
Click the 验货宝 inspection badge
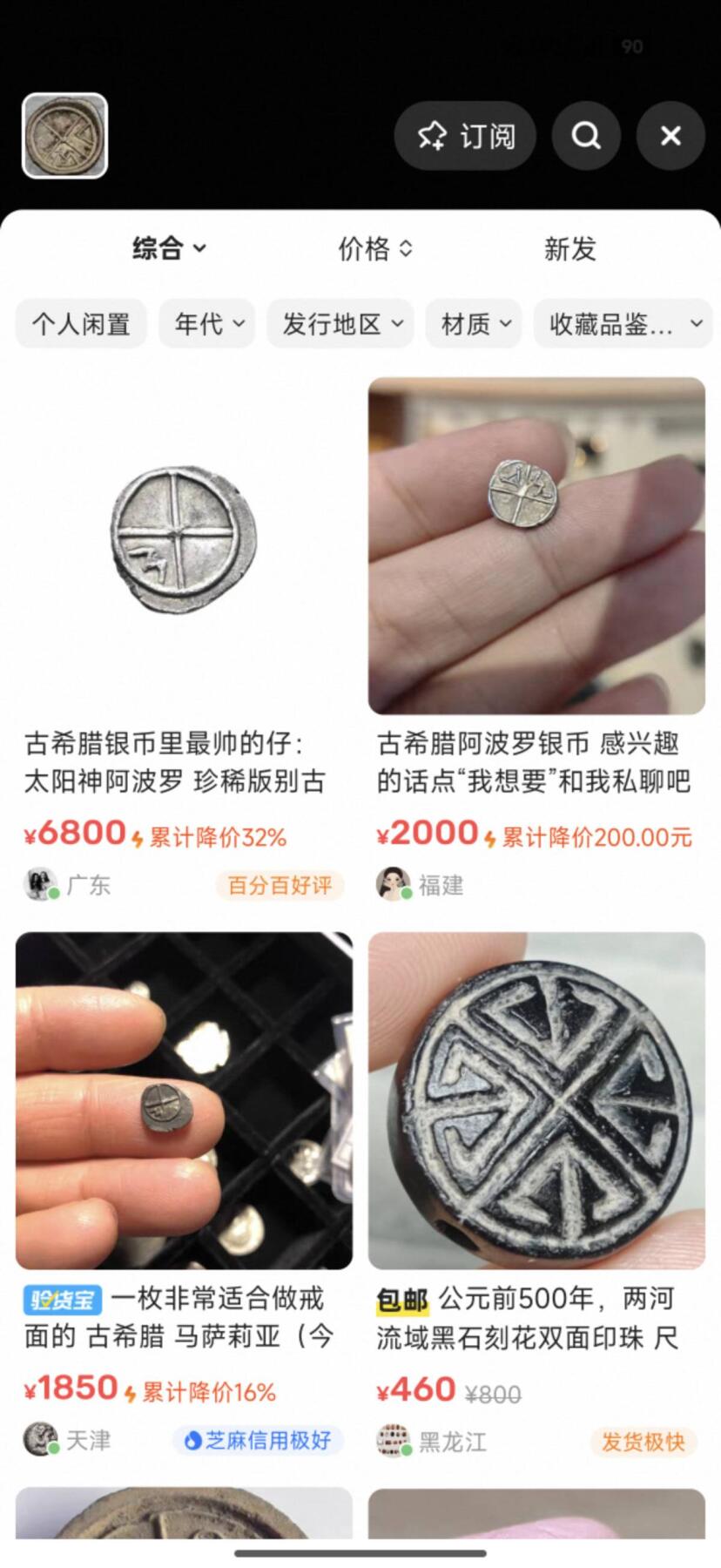click(x=61, y=1299)
